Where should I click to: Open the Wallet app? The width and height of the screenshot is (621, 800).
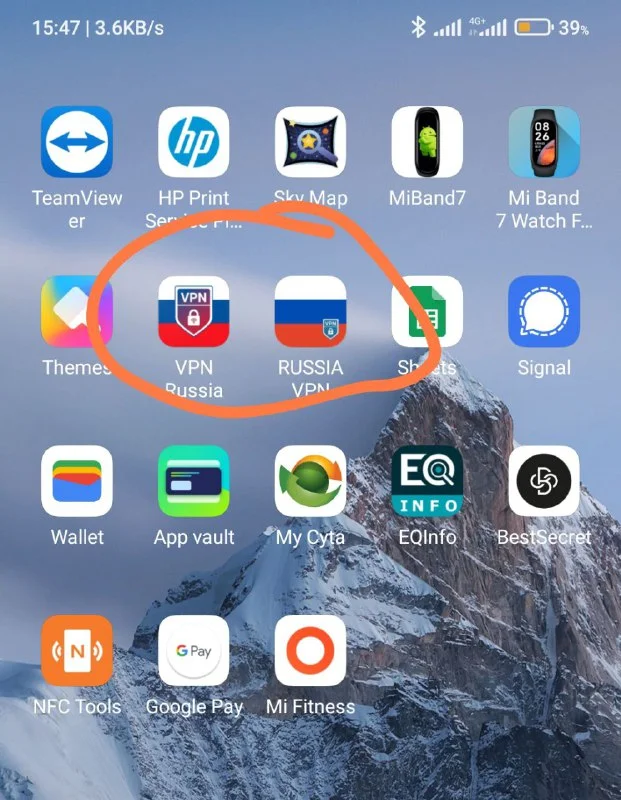[77, 481]
